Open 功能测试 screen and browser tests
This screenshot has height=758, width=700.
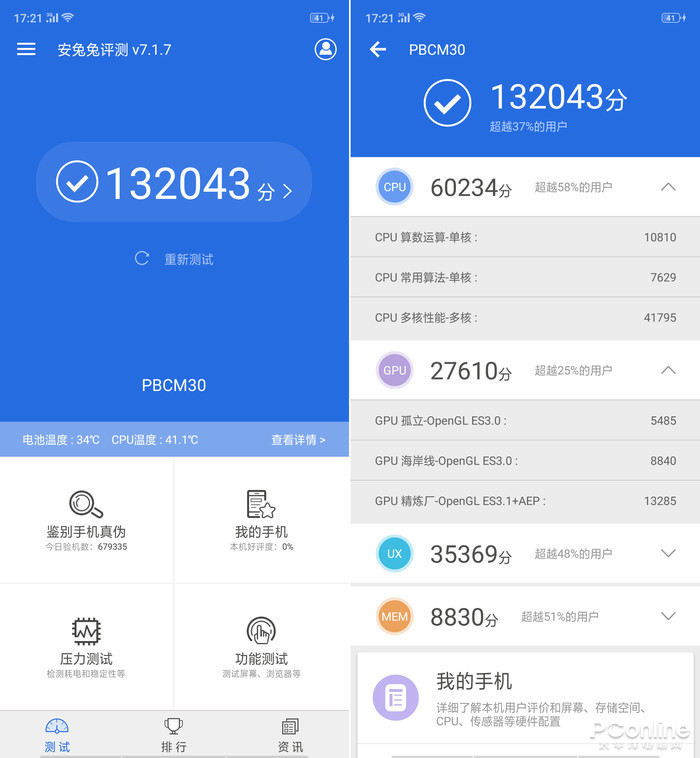coord(261,647)
